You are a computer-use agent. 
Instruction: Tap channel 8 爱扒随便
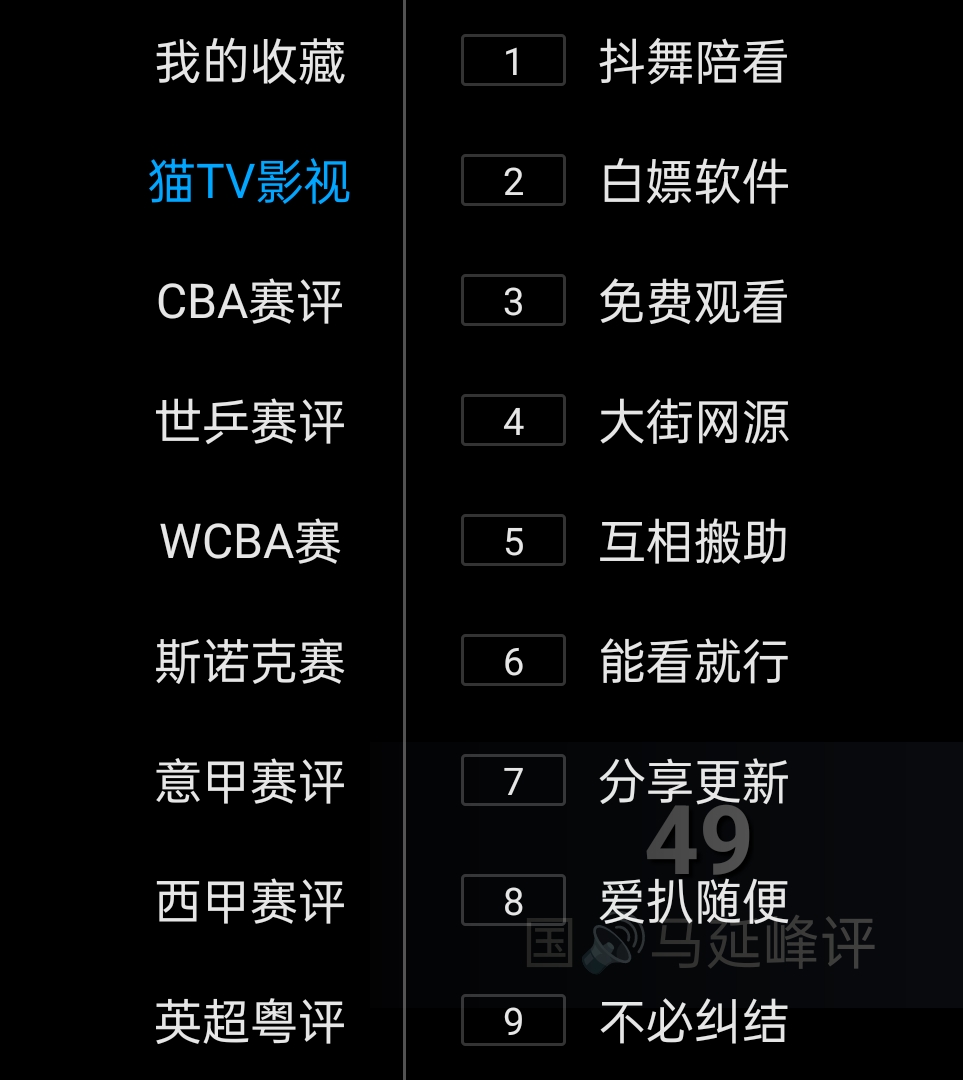(x=693, y=902)
